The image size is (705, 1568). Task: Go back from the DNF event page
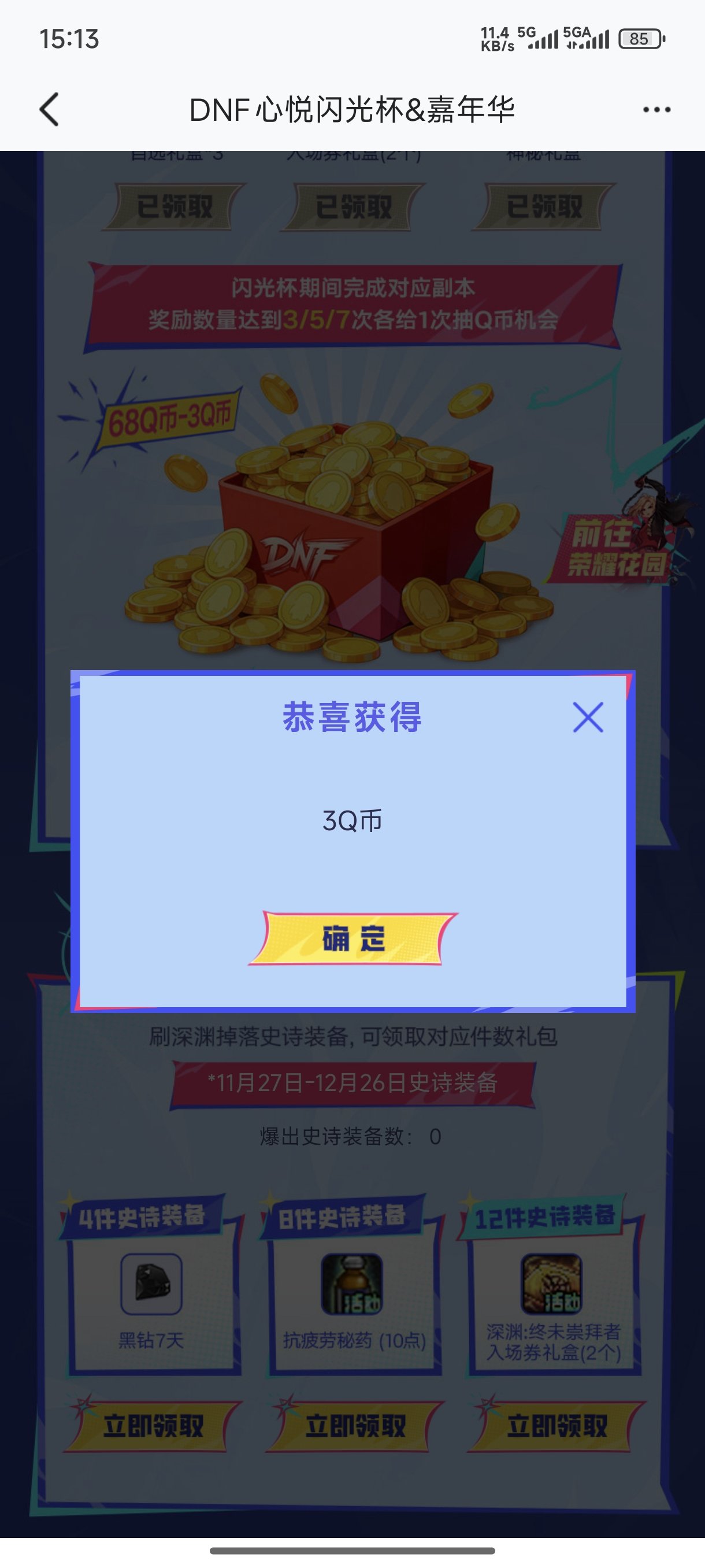[x=50, y=110]
